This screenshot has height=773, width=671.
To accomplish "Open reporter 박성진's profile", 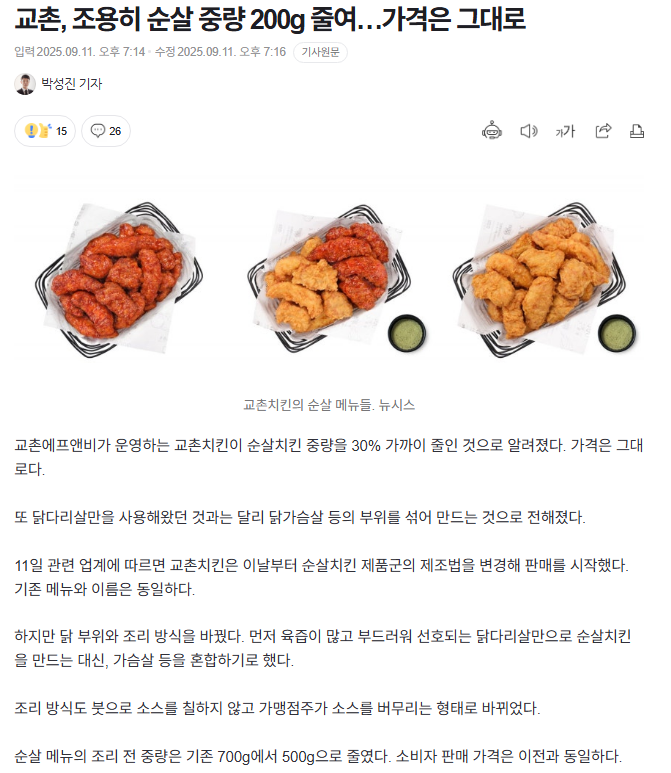I will [x=70, y=84].
